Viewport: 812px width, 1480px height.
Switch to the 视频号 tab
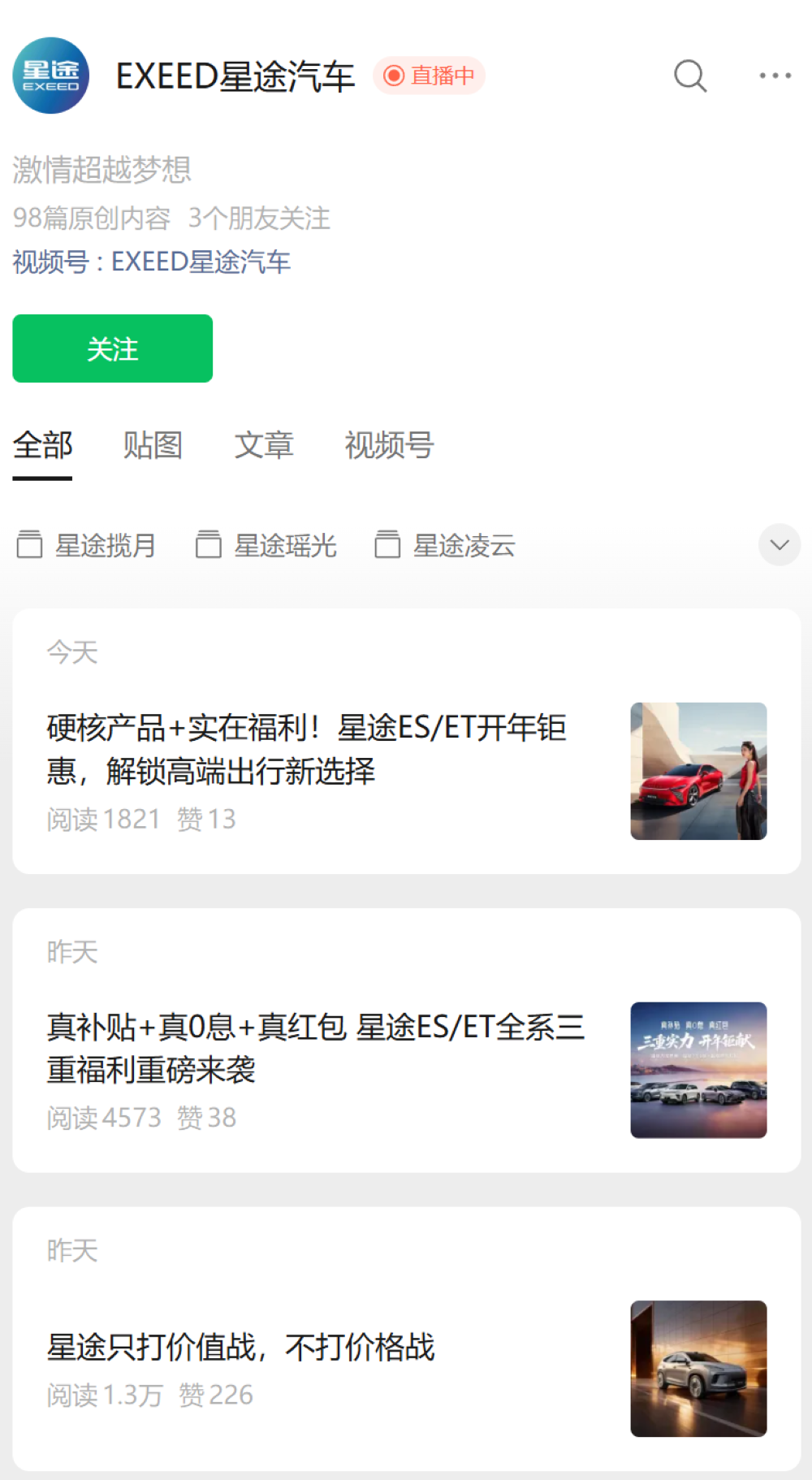(389, 445)
